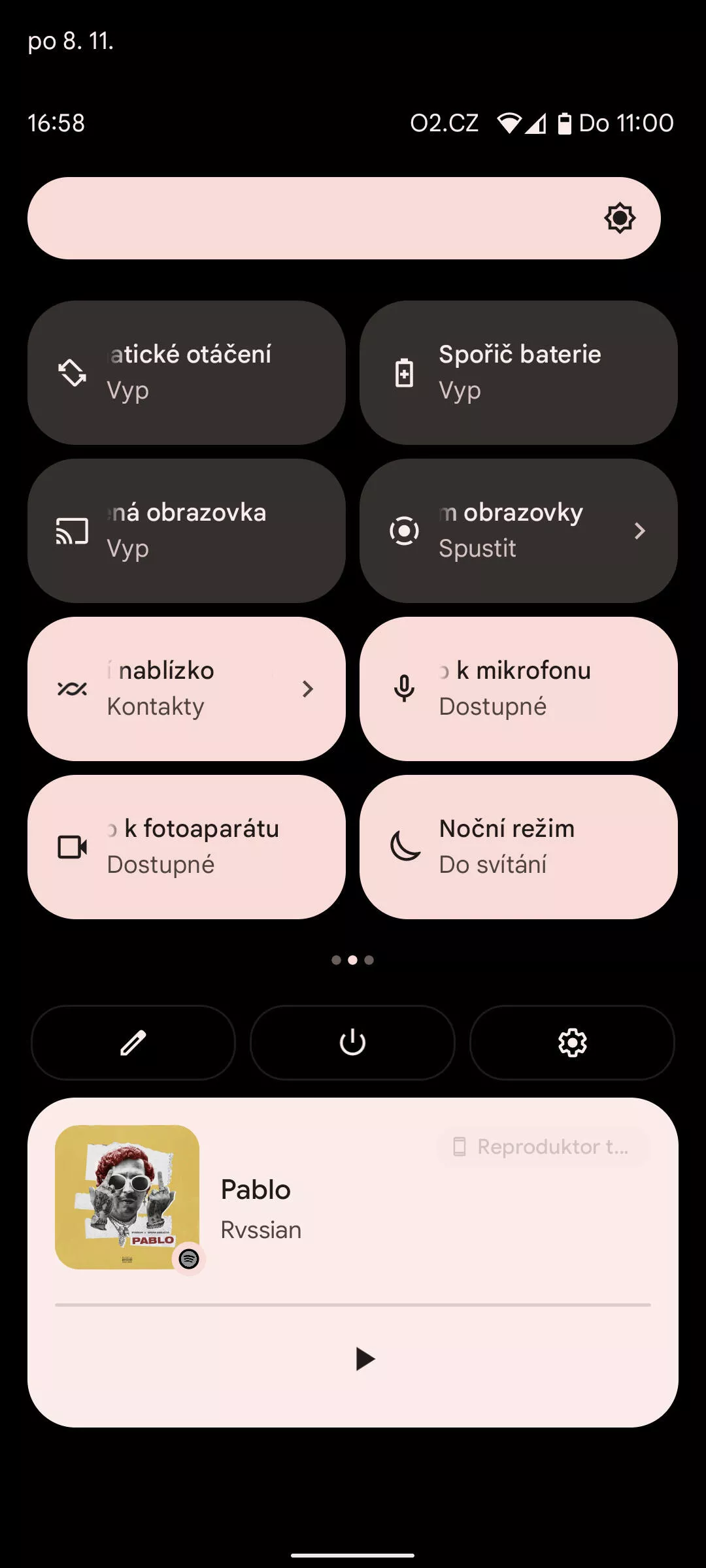Viewport: 706px width, 1568px height.
Task: Toggle microphone access (mikrofonu) tile
Action: coord(518,689)
